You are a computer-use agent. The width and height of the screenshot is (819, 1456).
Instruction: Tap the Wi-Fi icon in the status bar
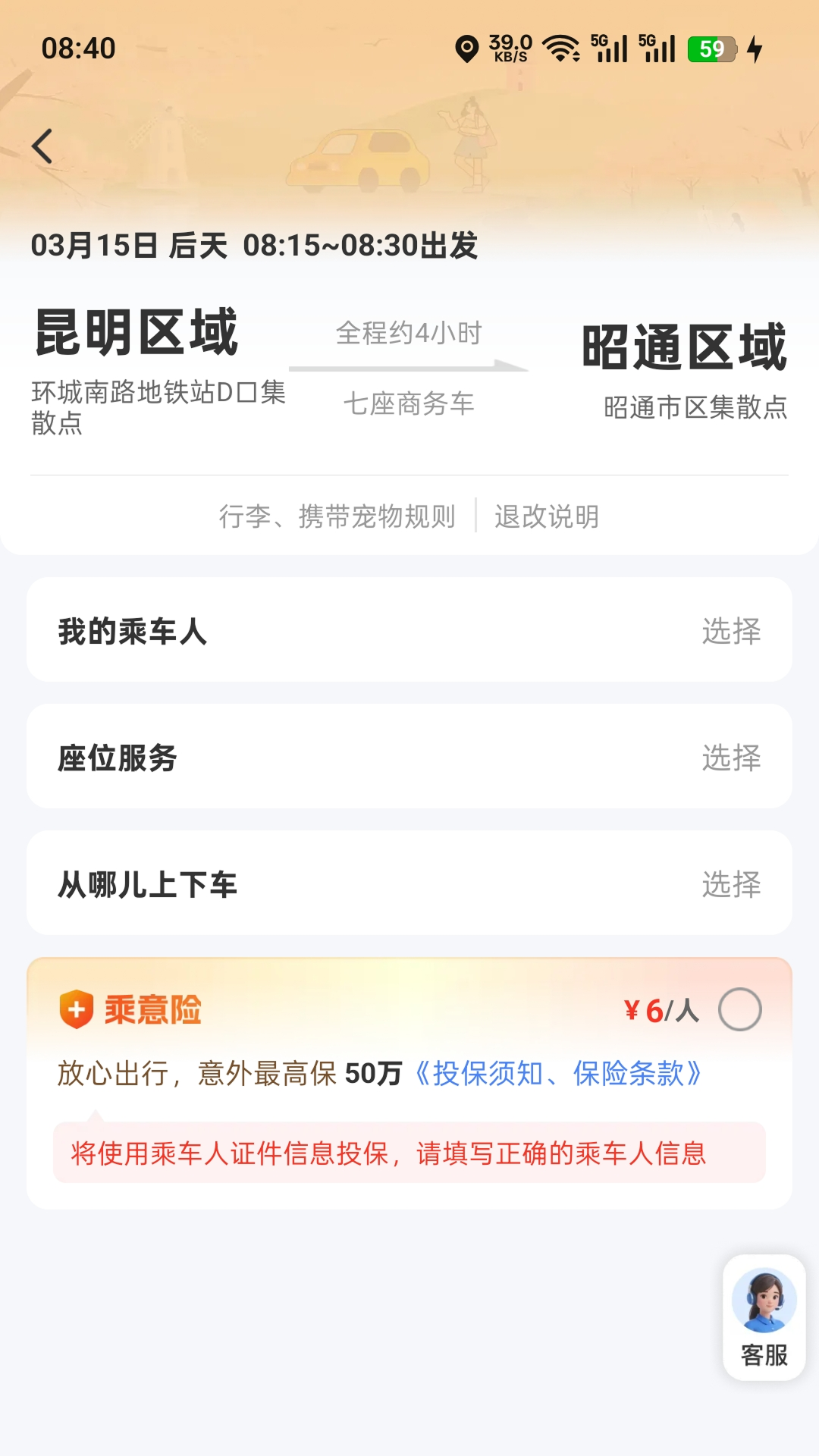[x=559, y=47]
